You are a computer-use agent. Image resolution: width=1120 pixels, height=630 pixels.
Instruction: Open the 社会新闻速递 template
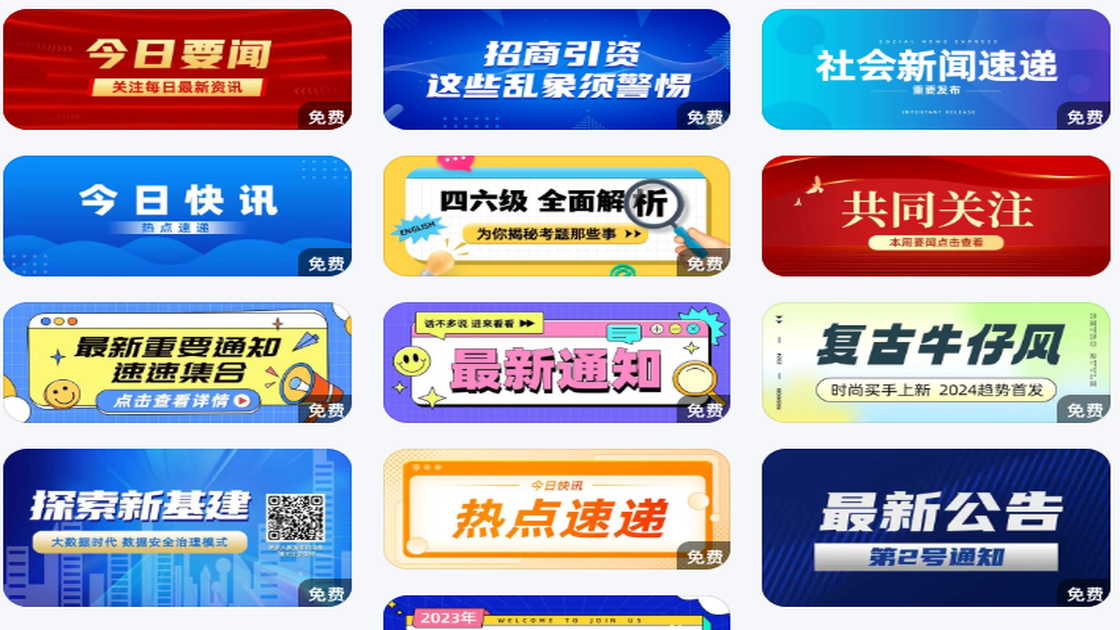coord(935,69)
